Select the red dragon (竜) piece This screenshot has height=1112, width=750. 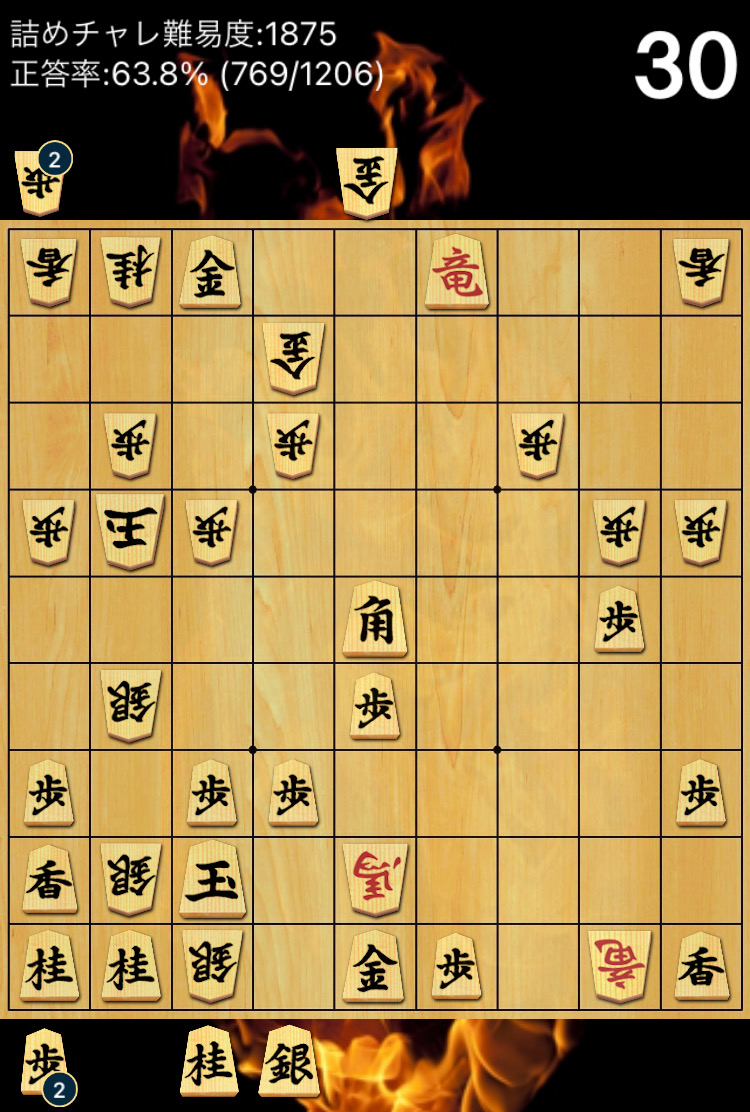click(x=457, y=272)
